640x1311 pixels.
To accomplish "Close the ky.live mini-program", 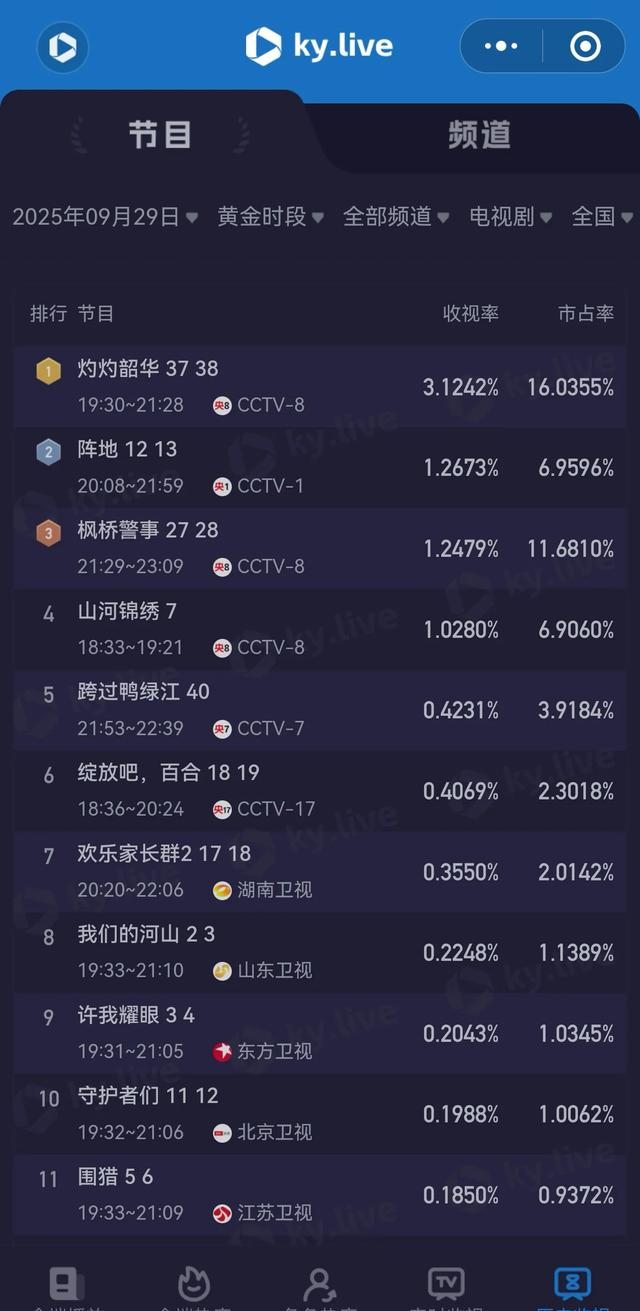I will click(585, 46).
